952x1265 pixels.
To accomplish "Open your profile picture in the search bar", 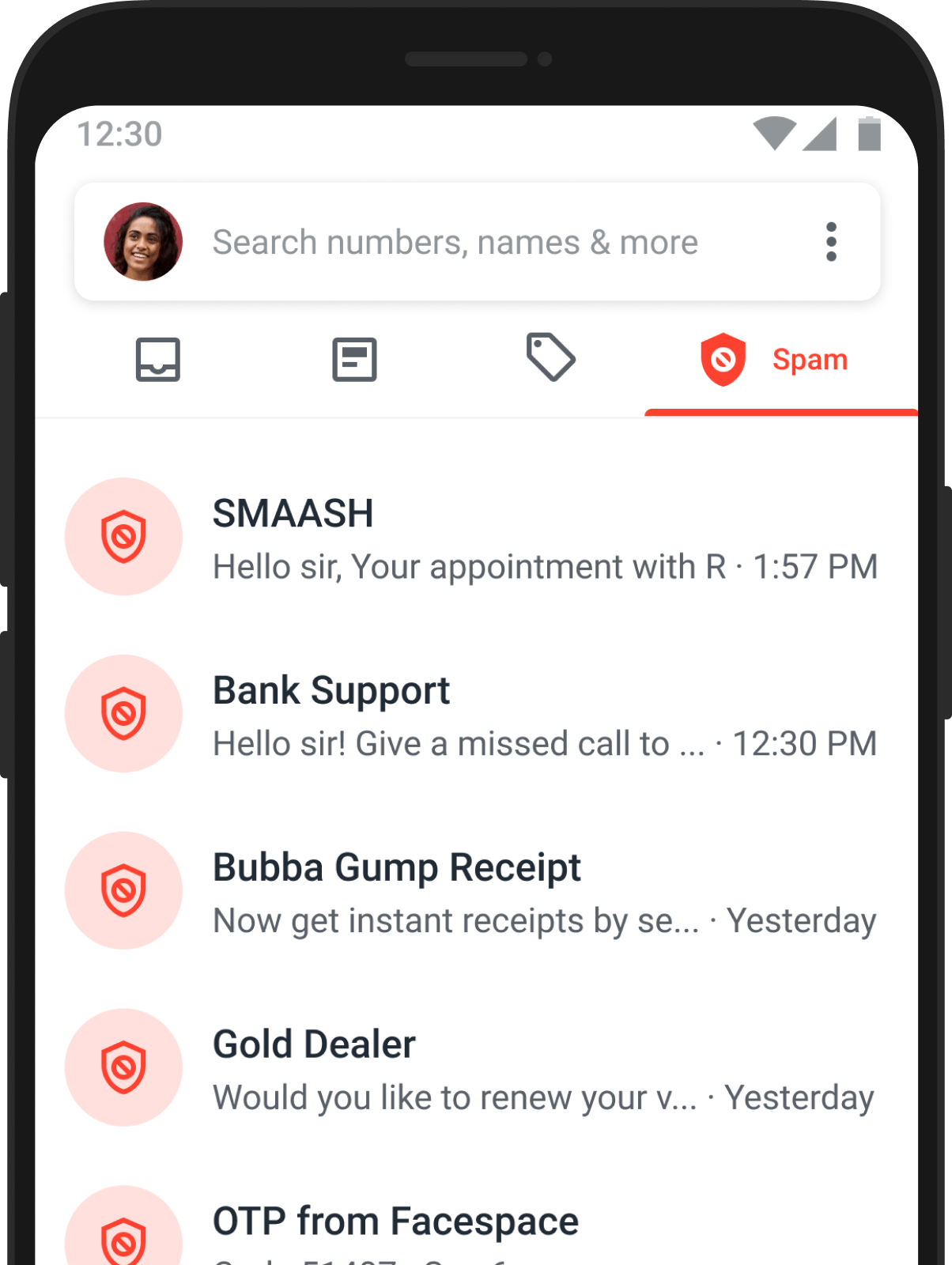I will coord(142,242).
